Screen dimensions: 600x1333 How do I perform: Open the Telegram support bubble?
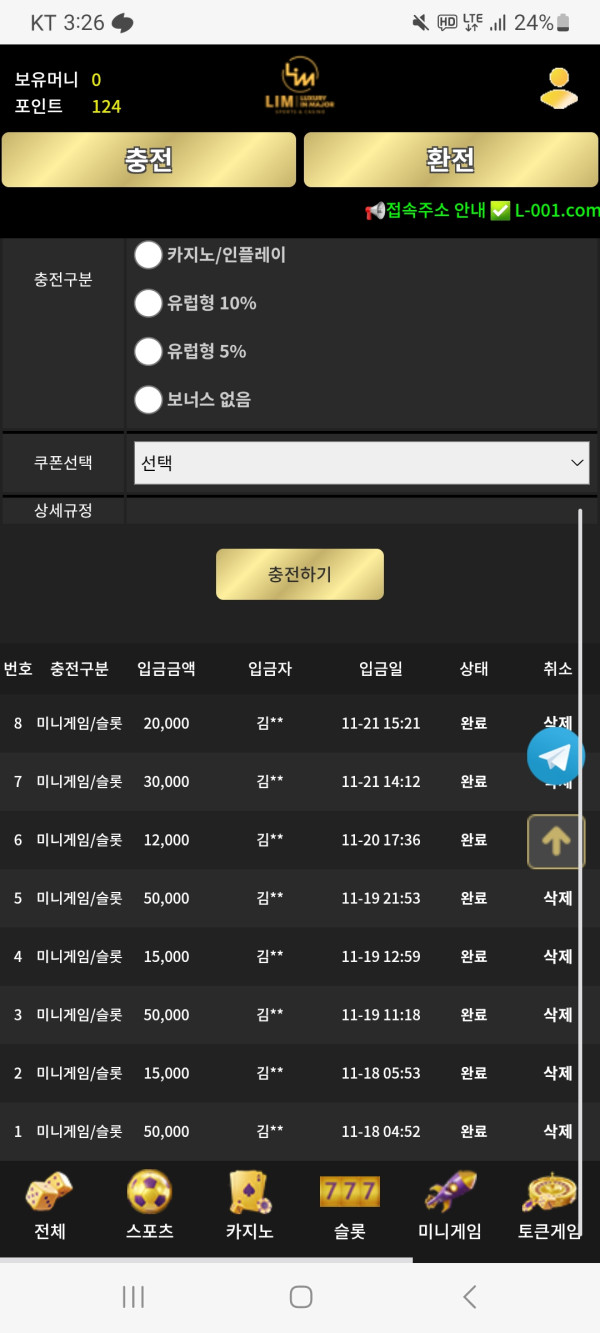[x=556, y=756]
